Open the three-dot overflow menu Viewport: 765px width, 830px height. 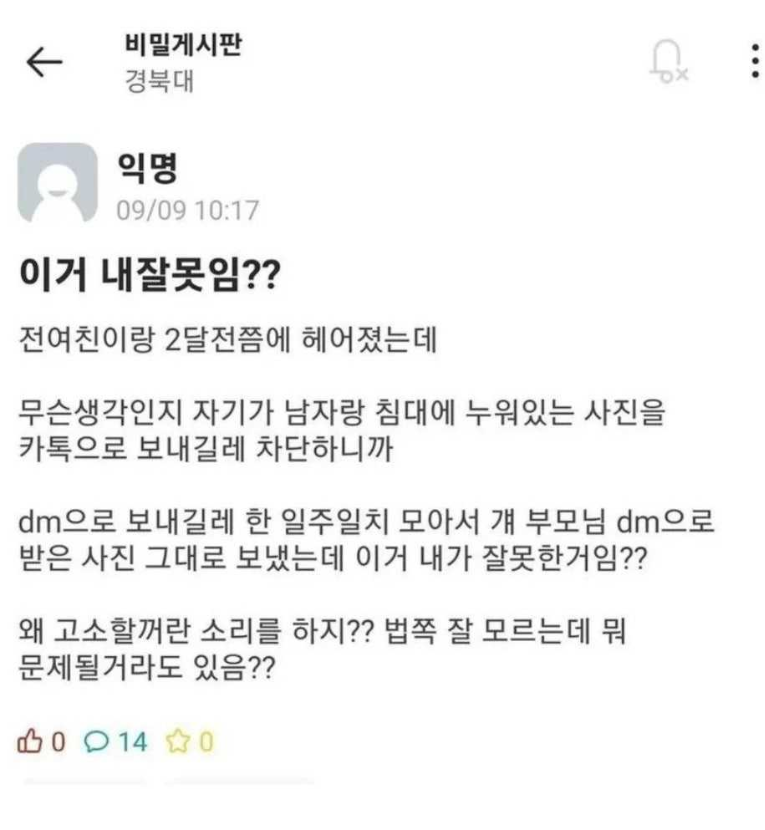[x=754, y=61]
